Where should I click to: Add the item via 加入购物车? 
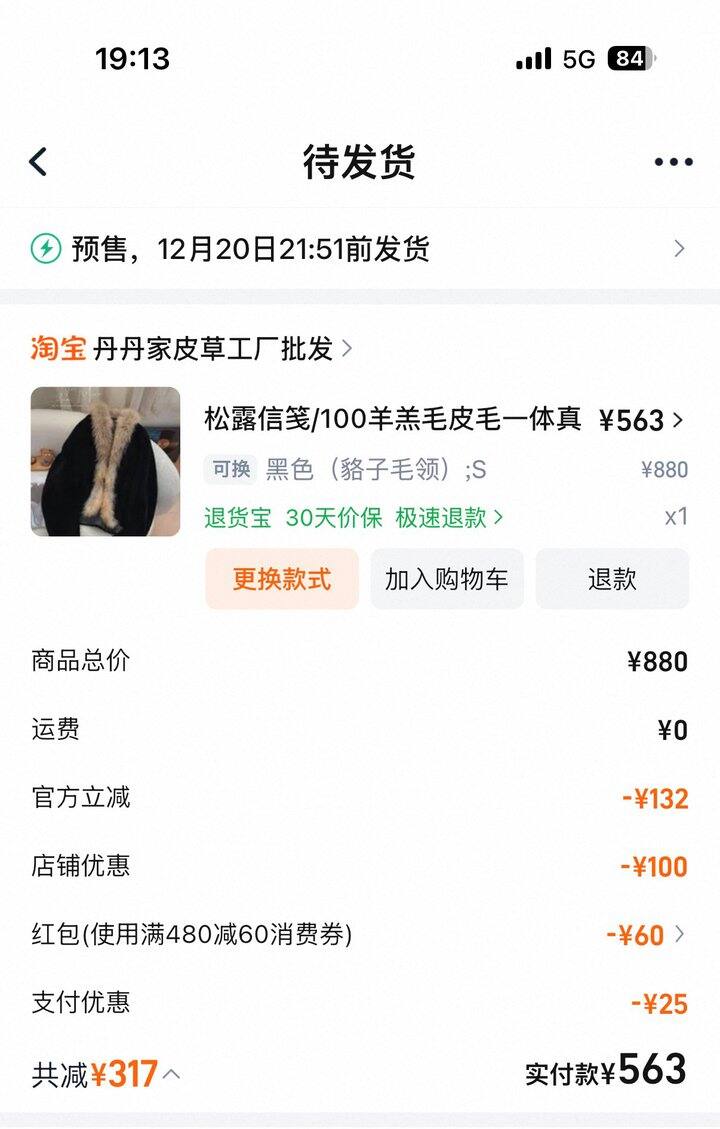pos(447,579)
